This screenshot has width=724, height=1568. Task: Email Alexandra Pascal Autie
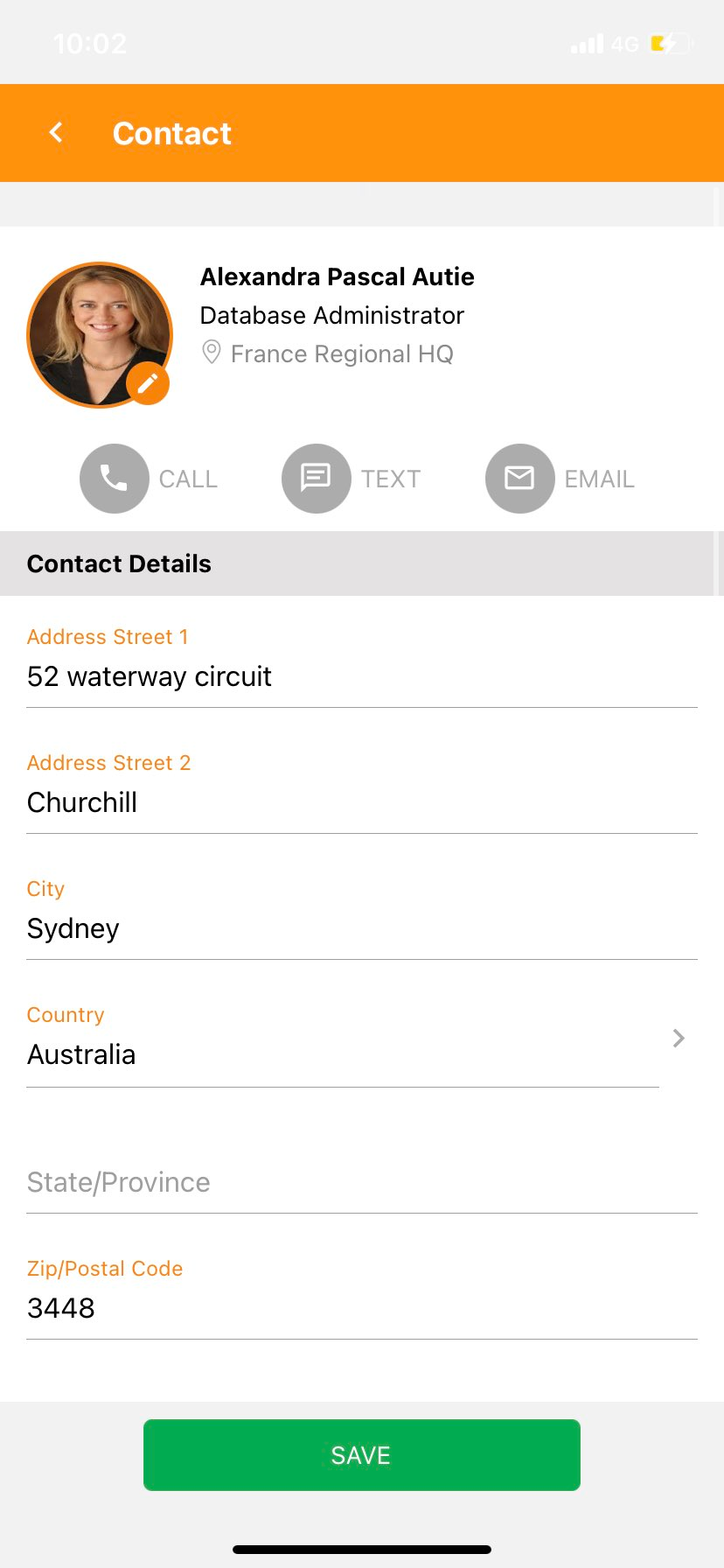click(519, 479)
